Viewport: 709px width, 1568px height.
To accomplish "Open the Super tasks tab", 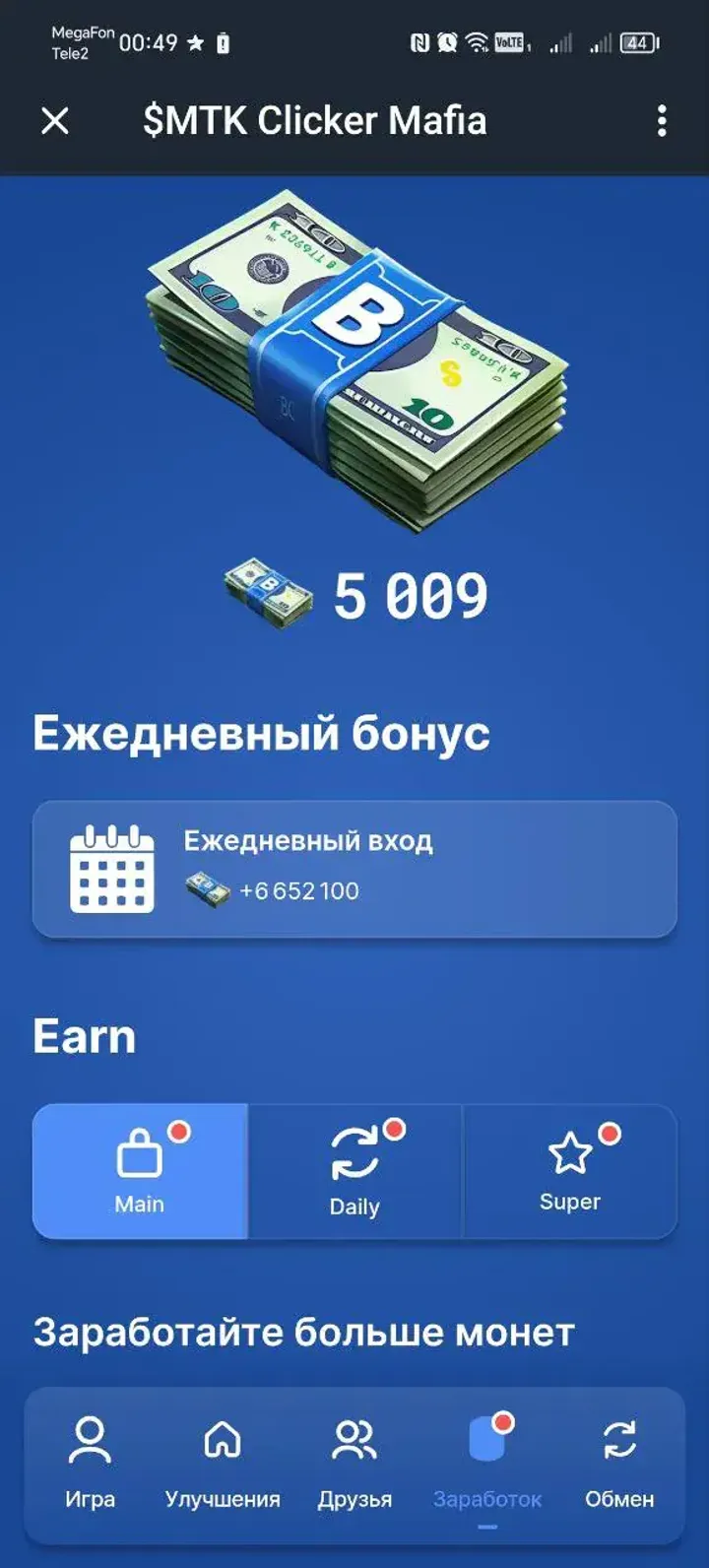I will (569, 1171).
